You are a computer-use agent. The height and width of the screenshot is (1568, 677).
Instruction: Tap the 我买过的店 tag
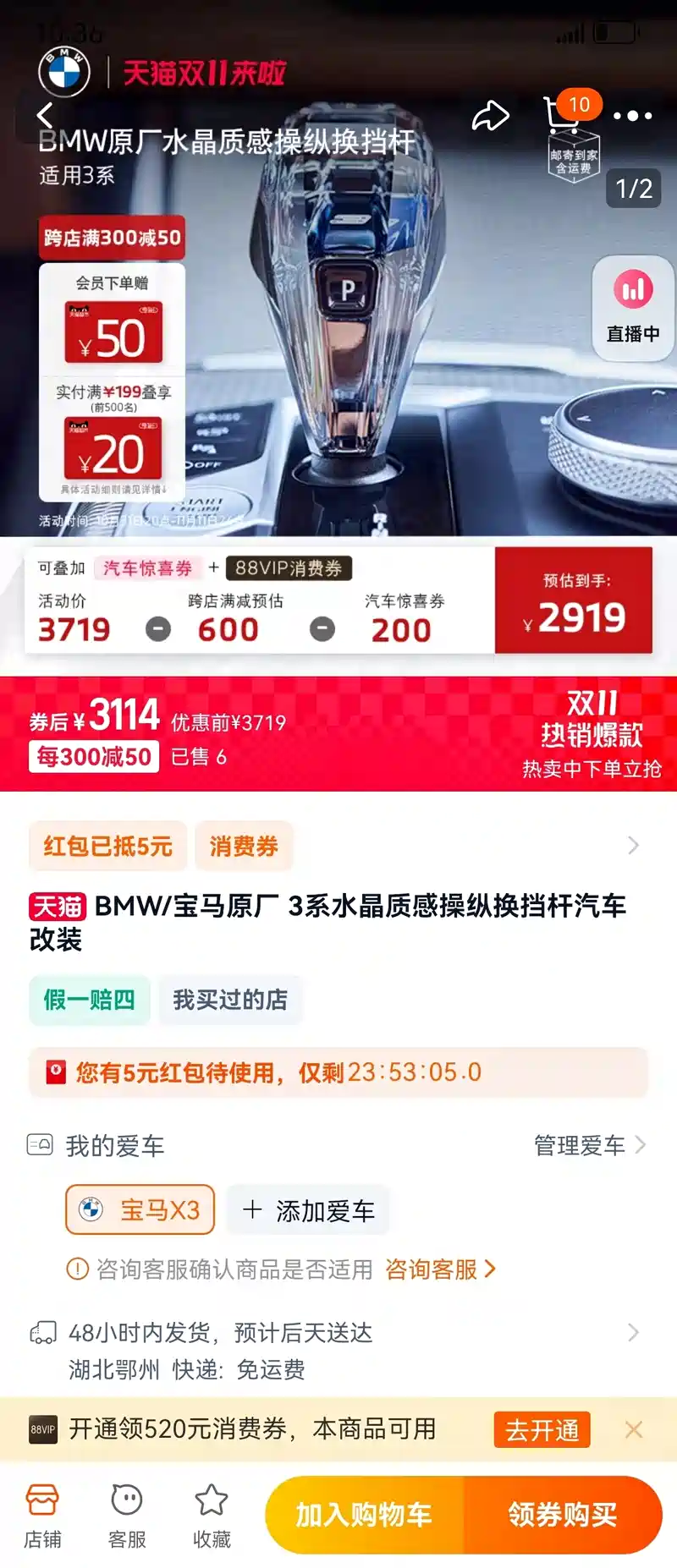(230, 1000)
